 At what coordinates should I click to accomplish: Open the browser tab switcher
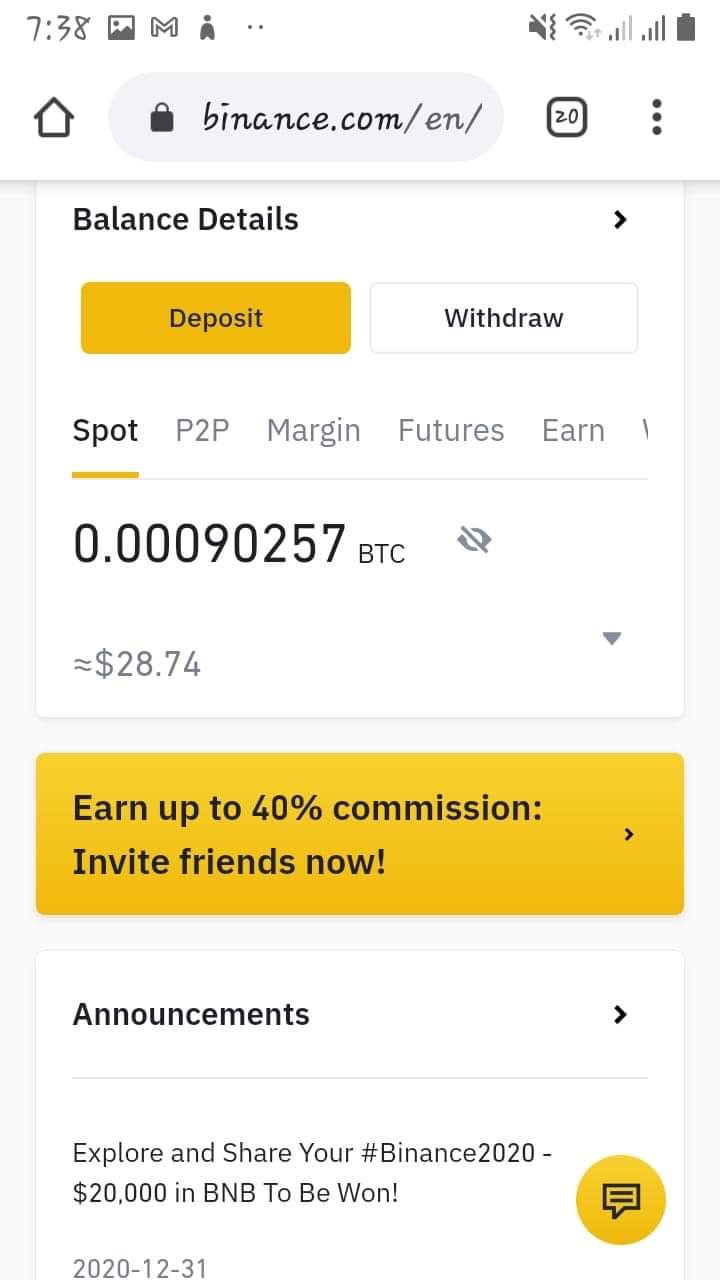(567, 118)
